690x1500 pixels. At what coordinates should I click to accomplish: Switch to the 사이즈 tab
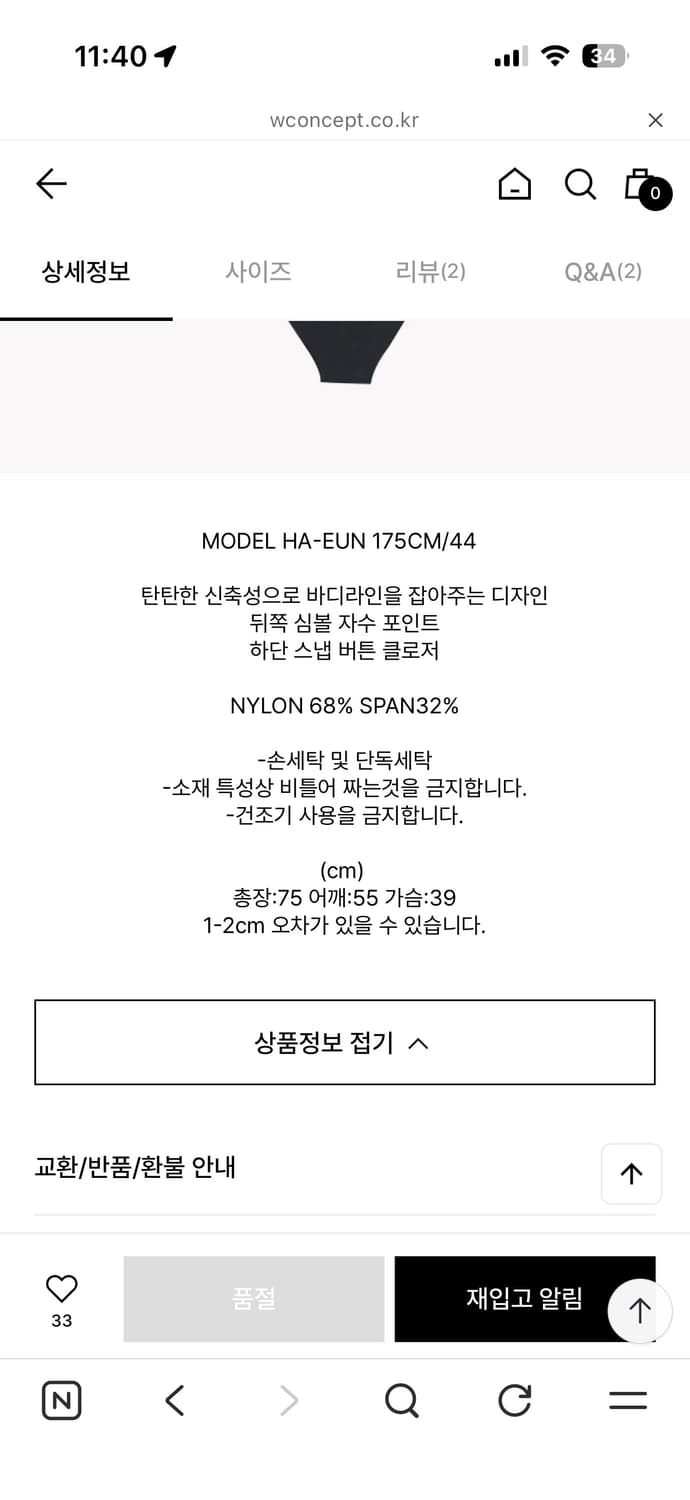pyautogui.click(x=258, y=272)
